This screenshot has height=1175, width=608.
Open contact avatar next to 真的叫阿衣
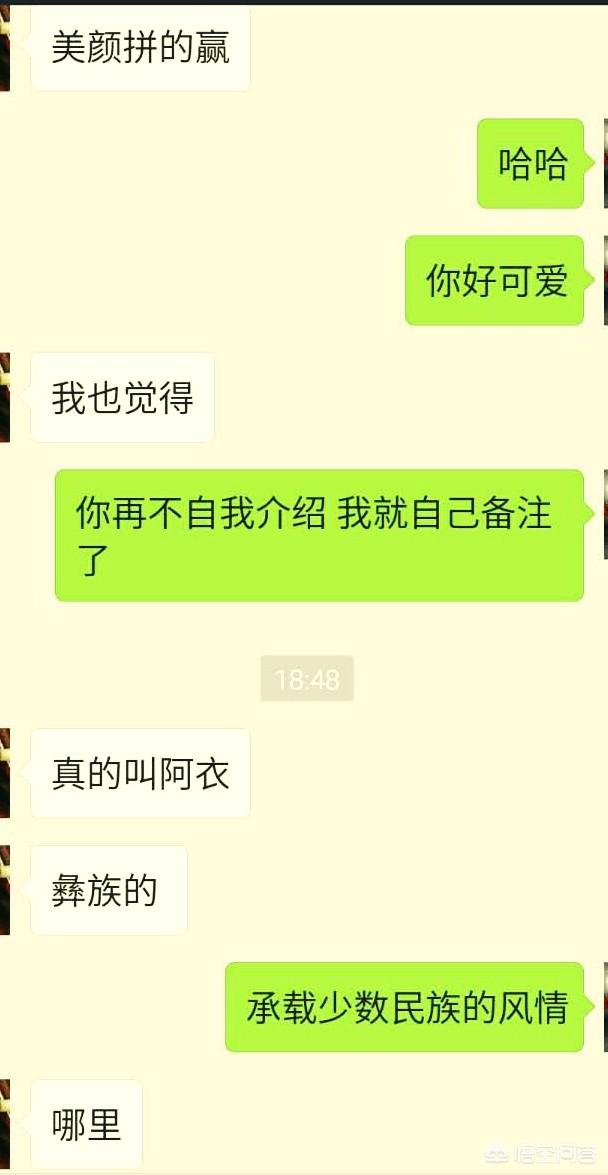pos(5,773)
